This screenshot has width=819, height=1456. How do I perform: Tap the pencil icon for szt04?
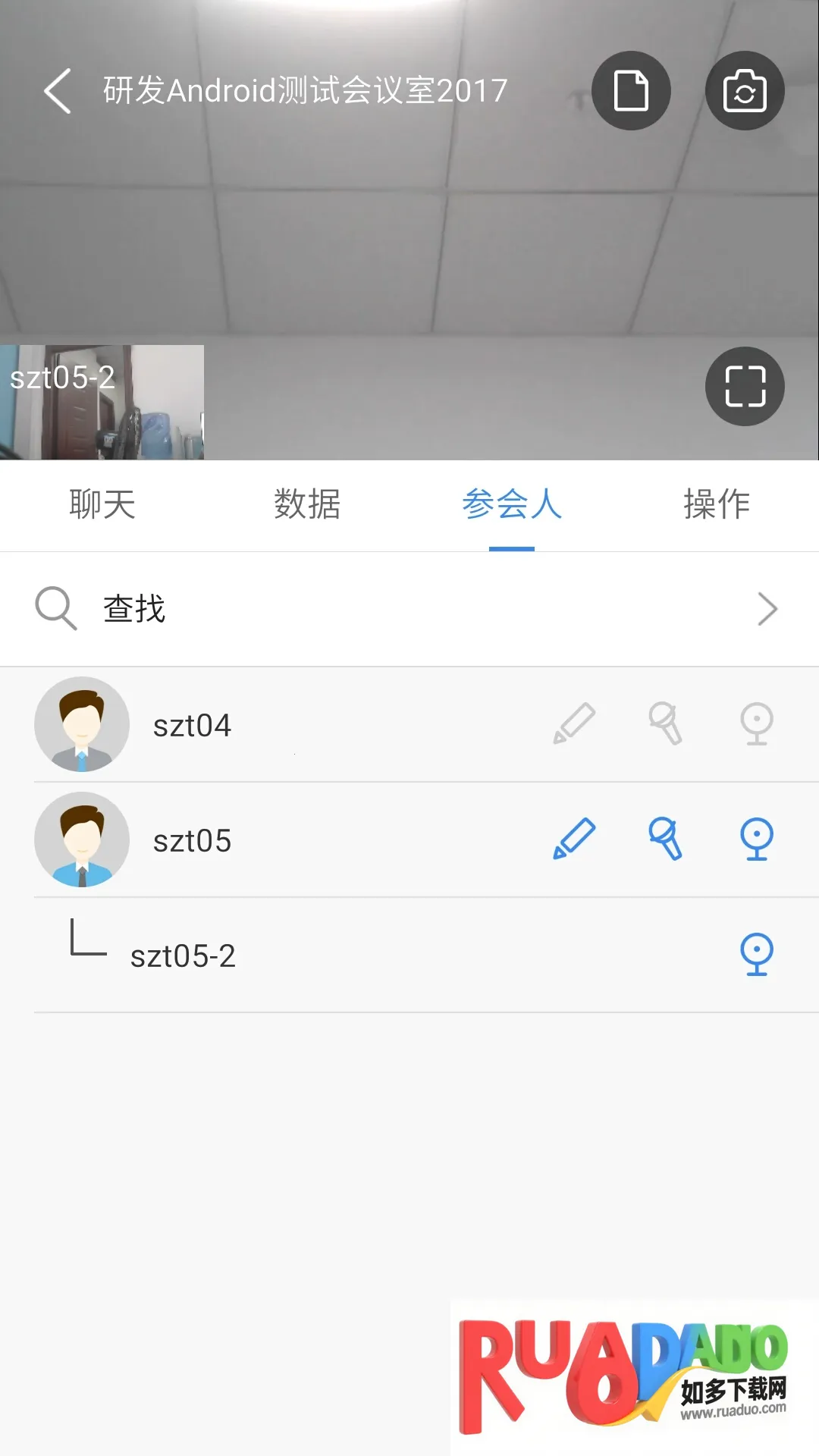pos(574,723)
